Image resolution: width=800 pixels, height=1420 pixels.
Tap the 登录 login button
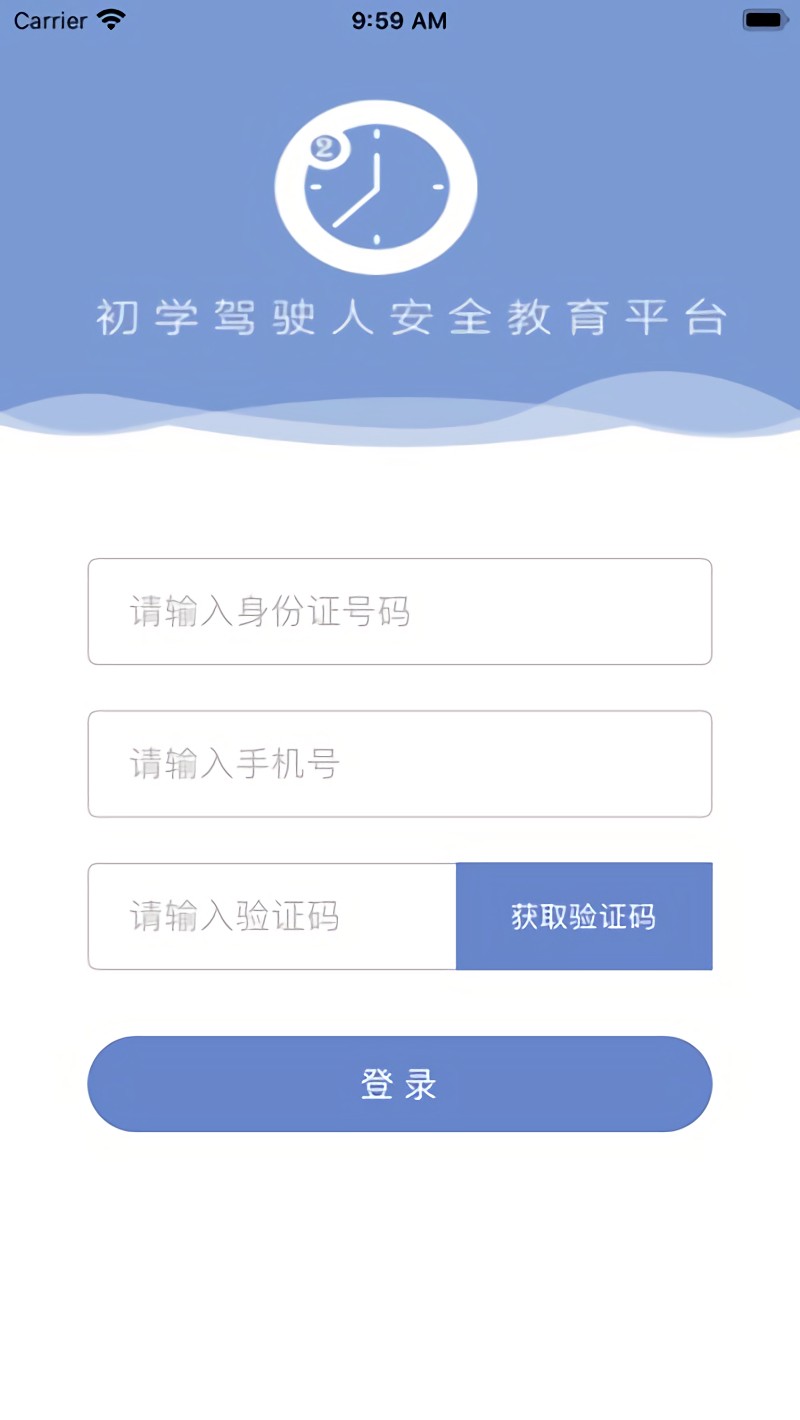(400, 1084)
